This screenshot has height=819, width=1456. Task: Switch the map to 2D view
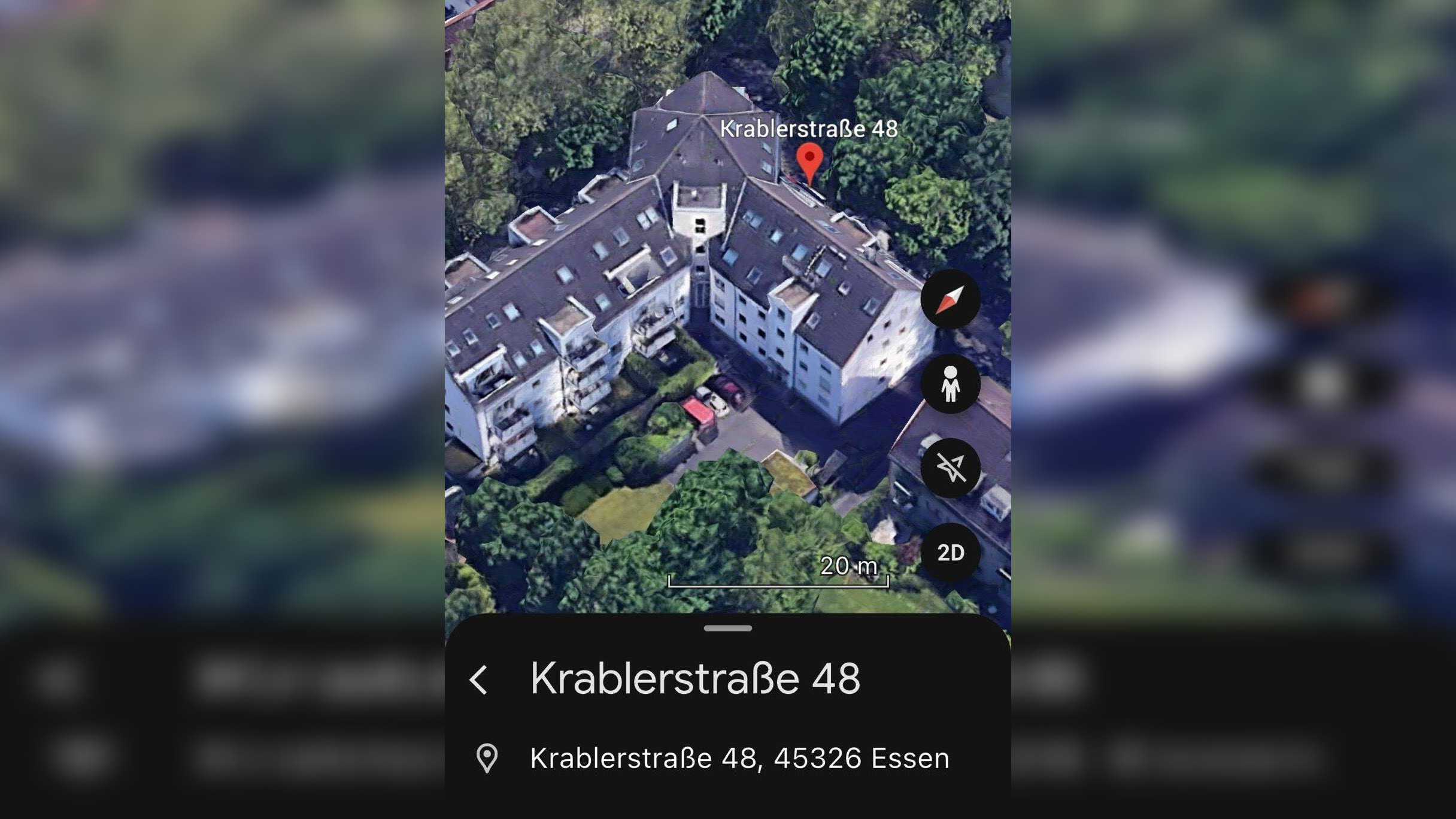coord(950,553)
